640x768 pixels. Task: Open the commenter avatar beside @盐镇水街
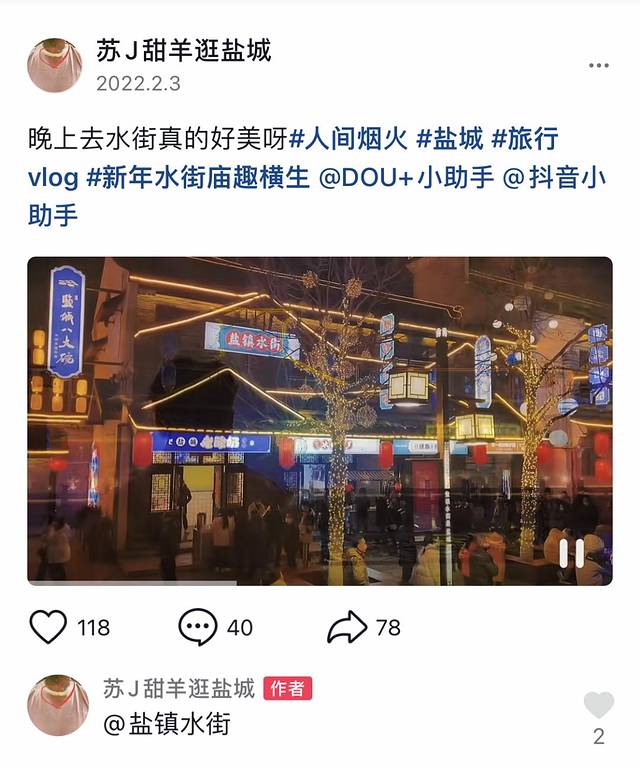click(x=57, y=705)
